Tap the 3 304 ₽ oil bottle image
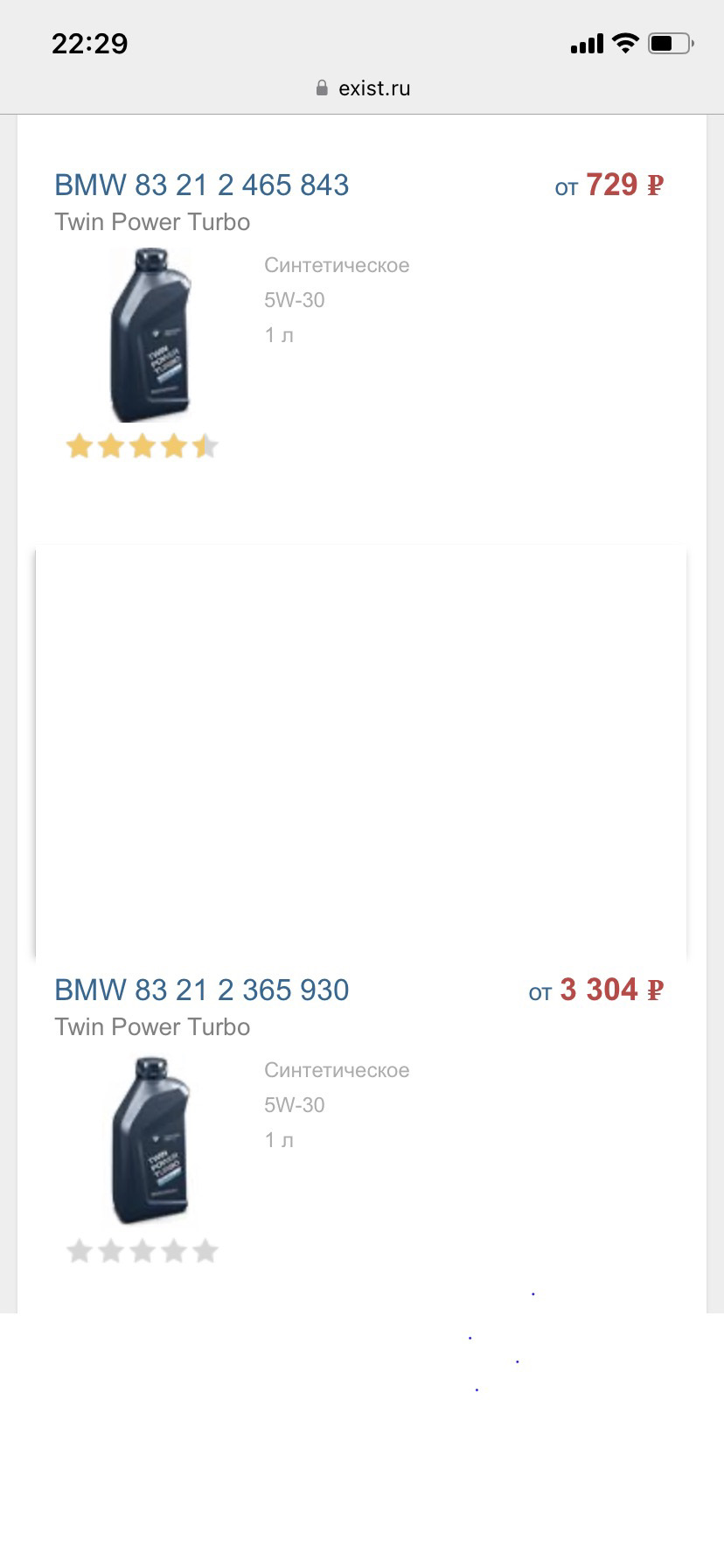Image resolution: width=724 pixels, height=1568 pixels. pyautogui.click(x=150, y=1140)
